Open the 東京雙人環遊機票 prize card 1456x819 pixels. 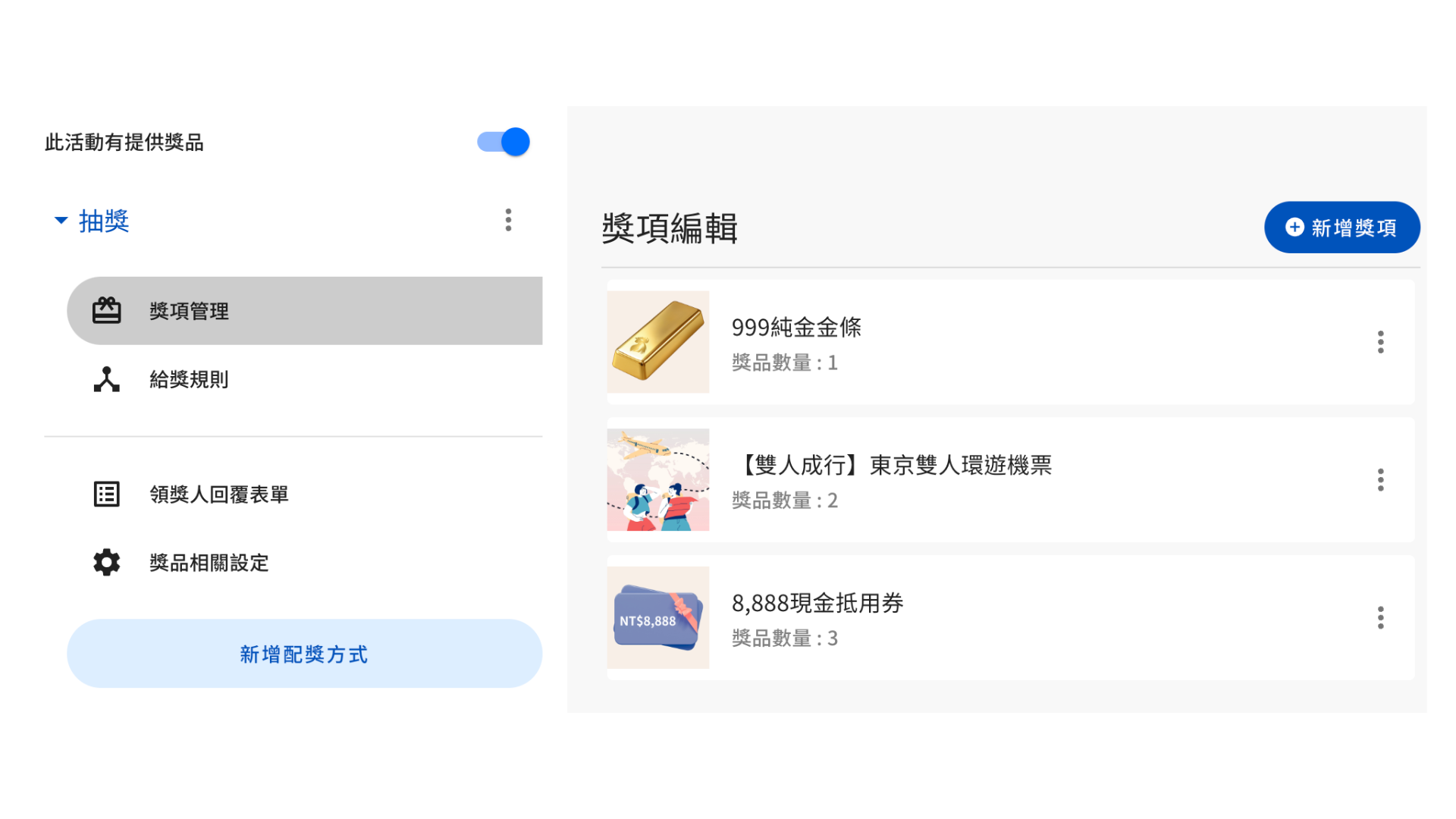(x=986, y=480)
